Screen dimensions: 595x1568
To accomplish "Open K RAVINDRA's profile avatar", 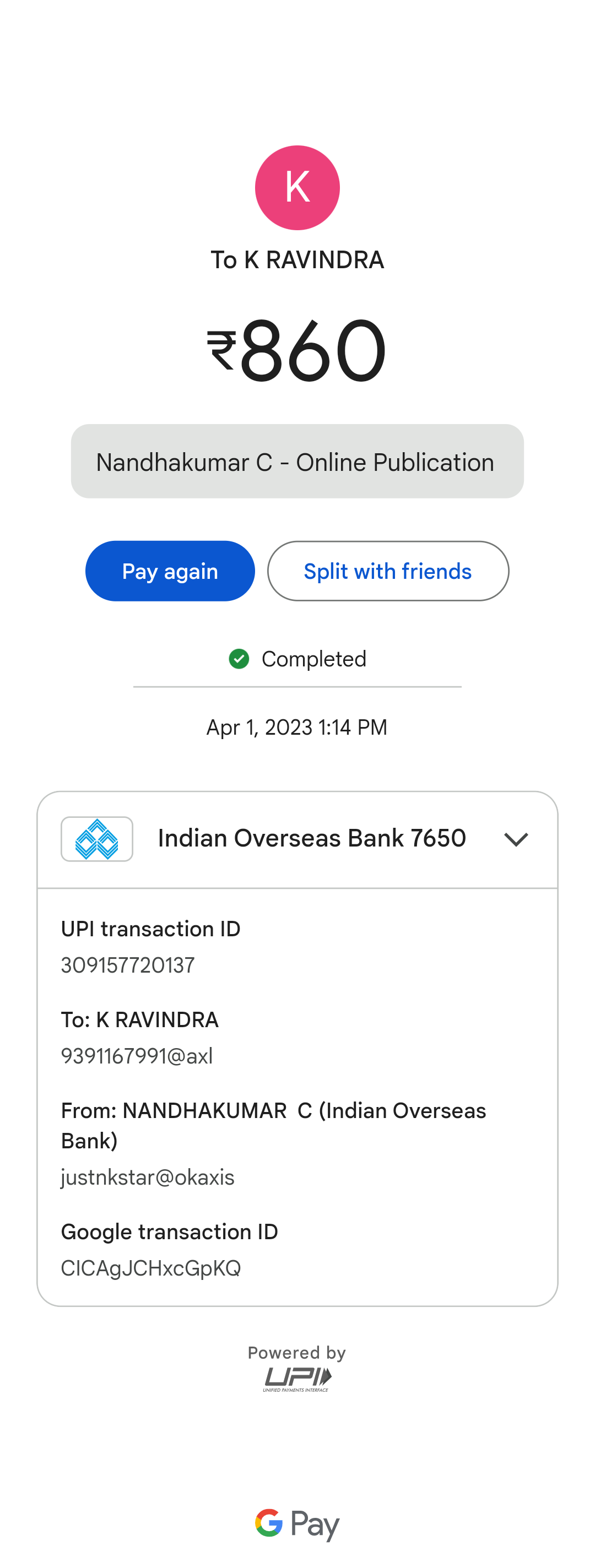I will [x=297, y=187].
